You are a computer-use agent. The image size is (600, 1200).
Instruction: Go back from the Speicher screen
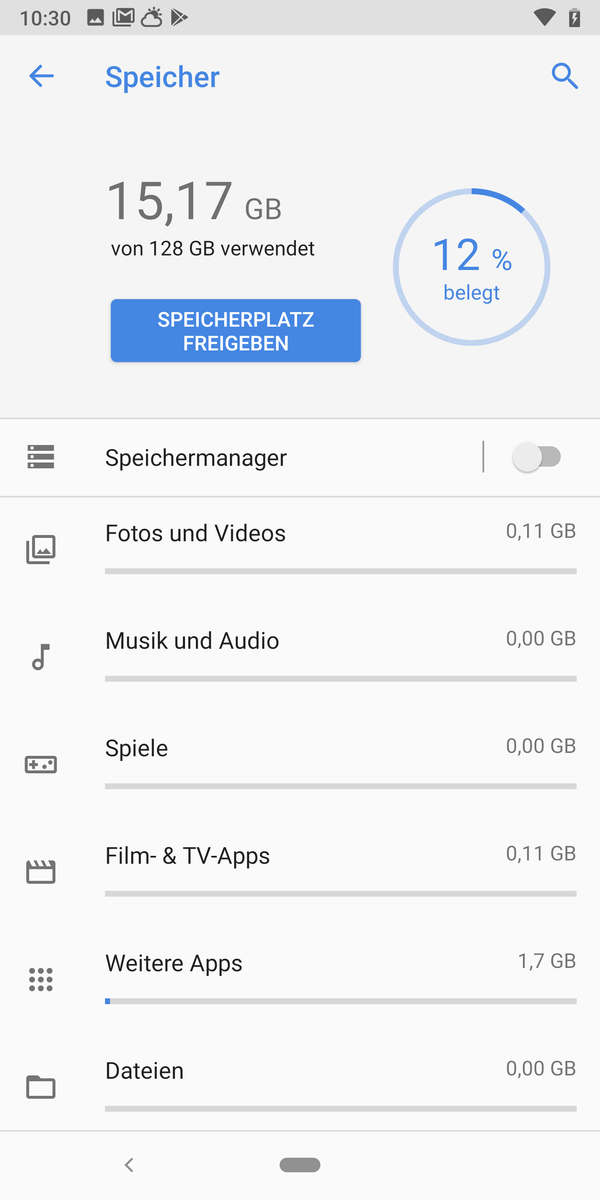[41, 76]
